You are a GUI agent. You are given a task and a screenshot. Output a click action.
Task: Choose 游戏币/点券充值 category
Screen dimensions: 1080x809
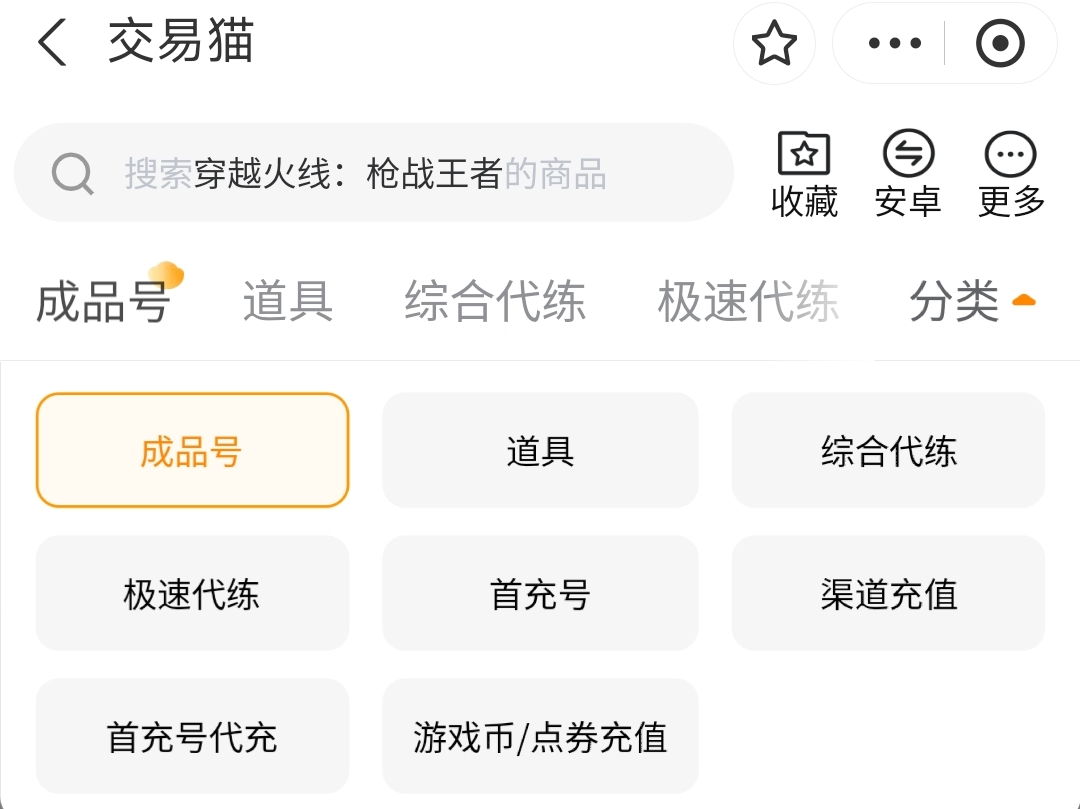coord(540,737)
